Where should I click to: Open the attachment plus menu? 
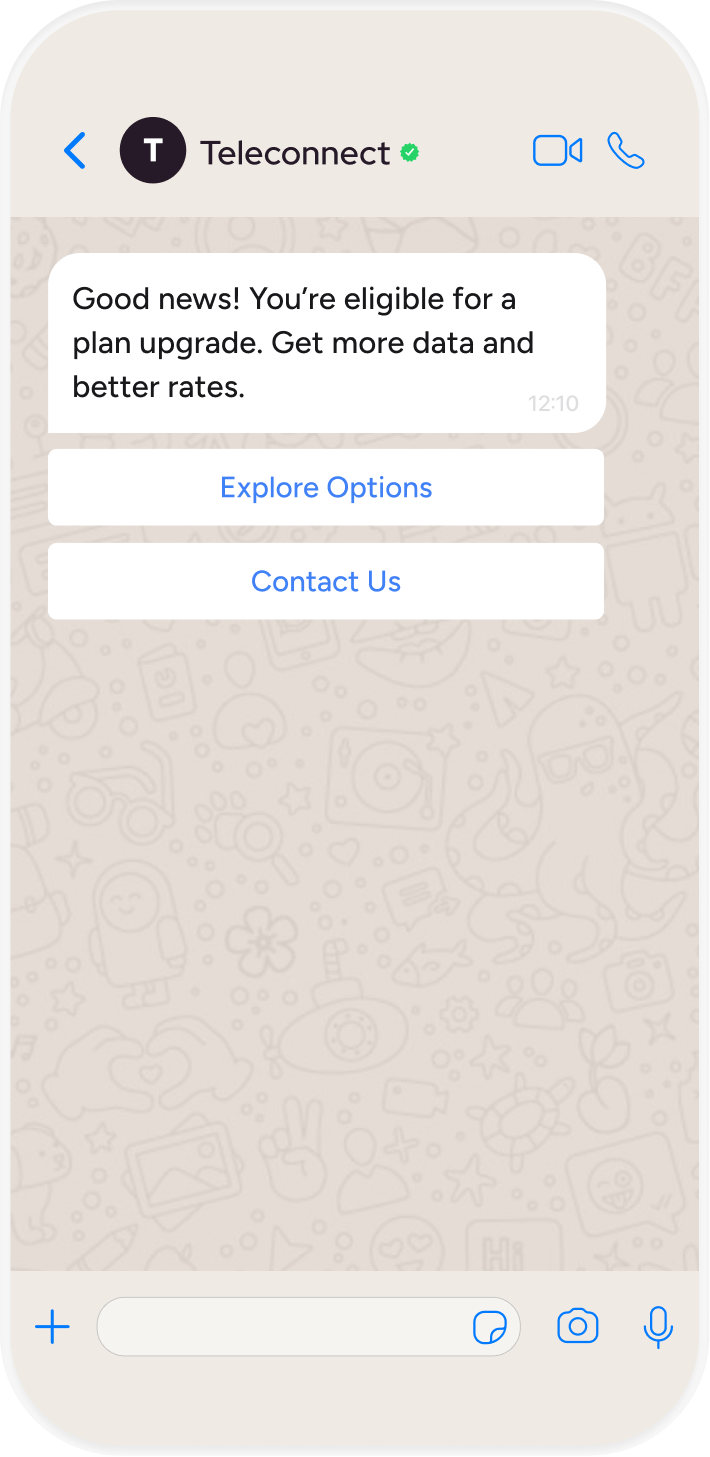coord(52,1327)
